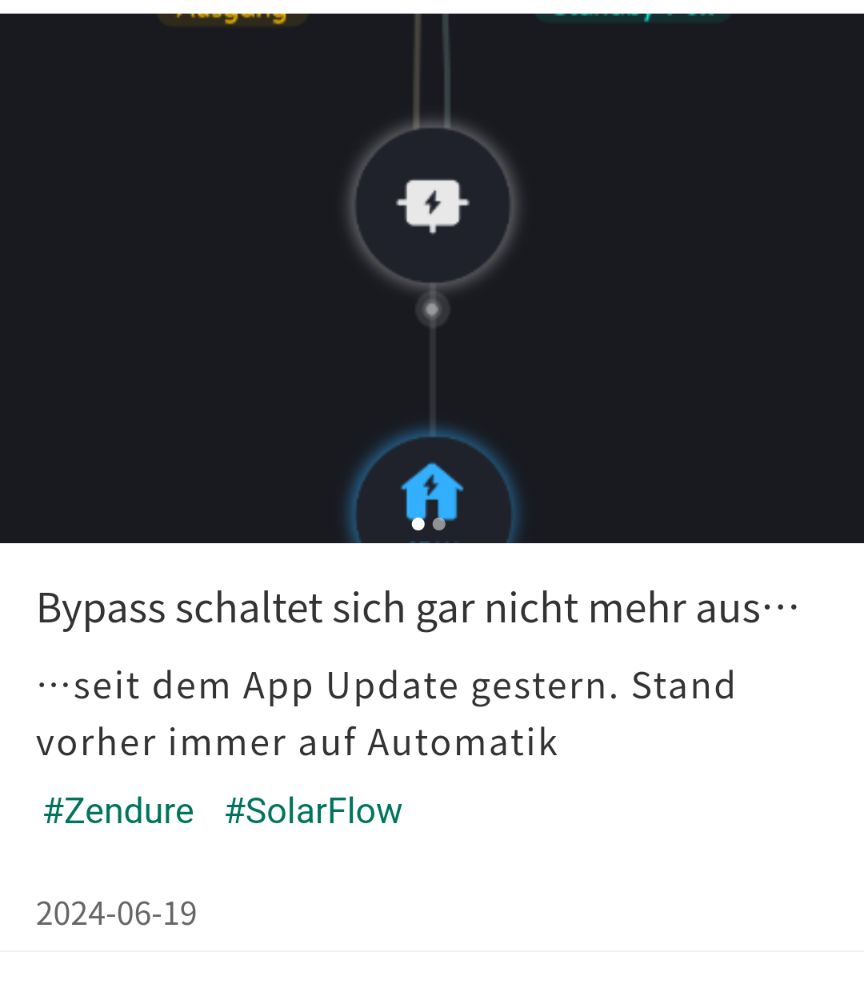Jump to the second image via page dots
This screenshot has width=864, height=992.
pos(439,524)
